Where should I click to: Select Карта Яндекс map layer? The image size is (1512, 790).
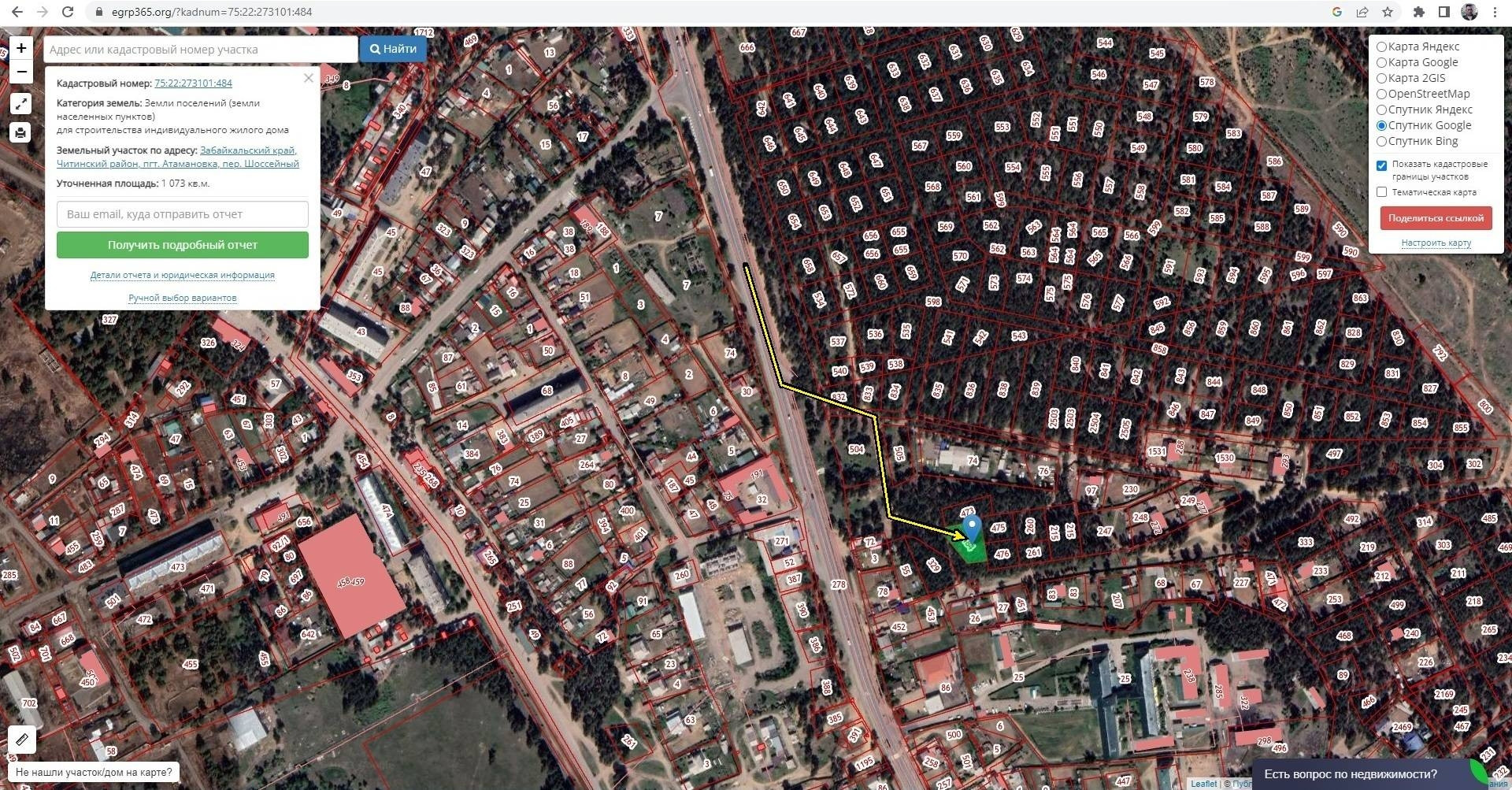click(x=1381, y=47)
